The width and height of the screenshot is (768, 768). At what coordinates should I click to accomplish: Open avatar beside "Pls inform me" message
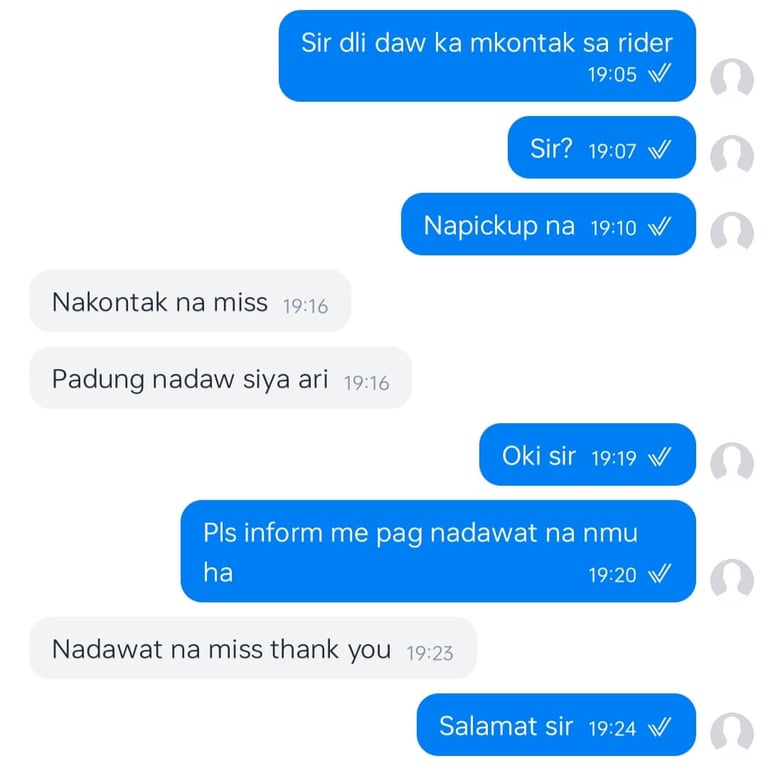731,579
